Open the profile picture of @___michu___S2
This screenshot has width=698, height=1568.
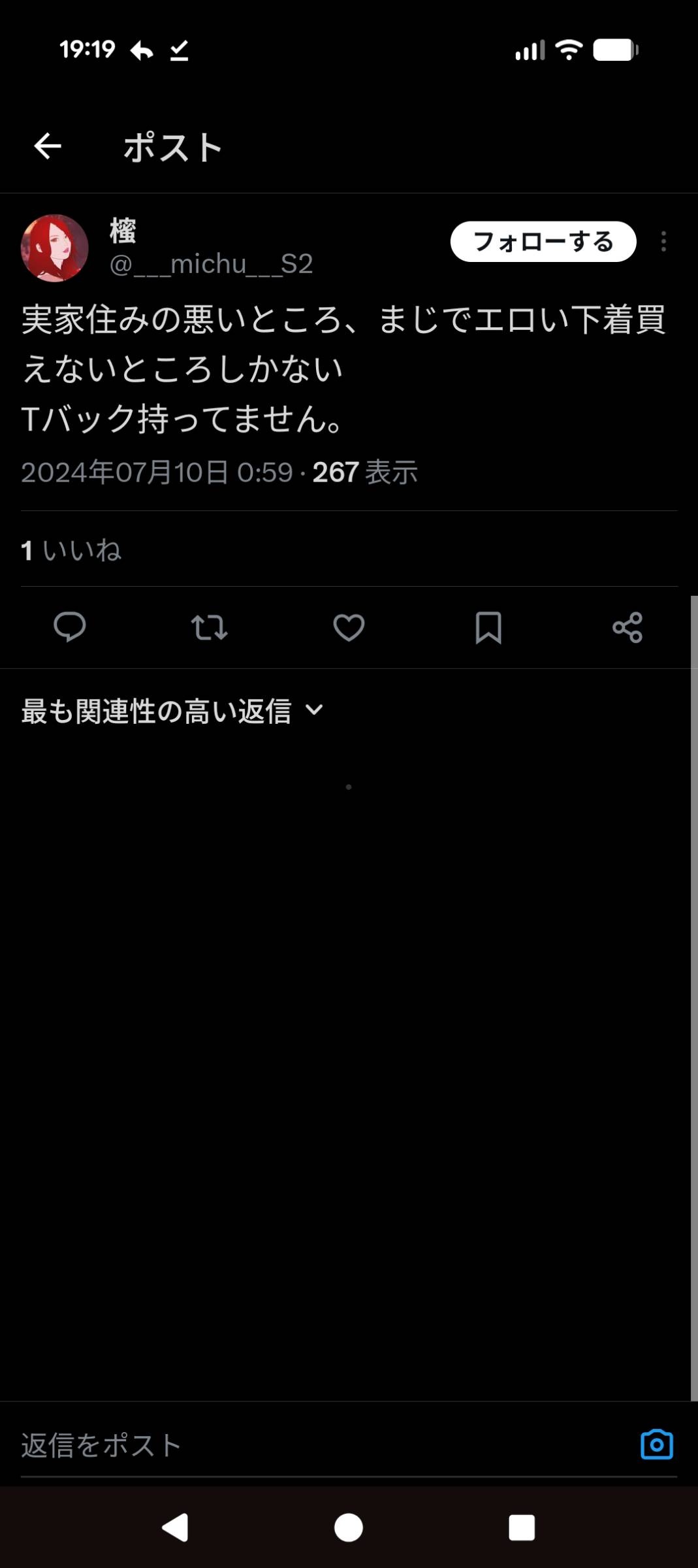click(x=55, y=248)
